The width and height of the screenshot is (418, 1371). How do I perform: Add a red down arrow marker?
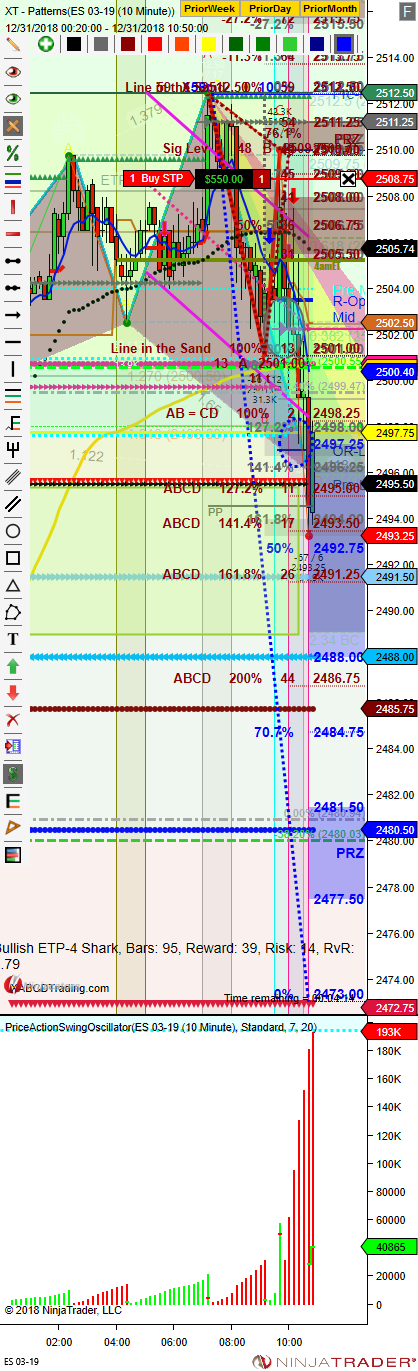(12, 693)
